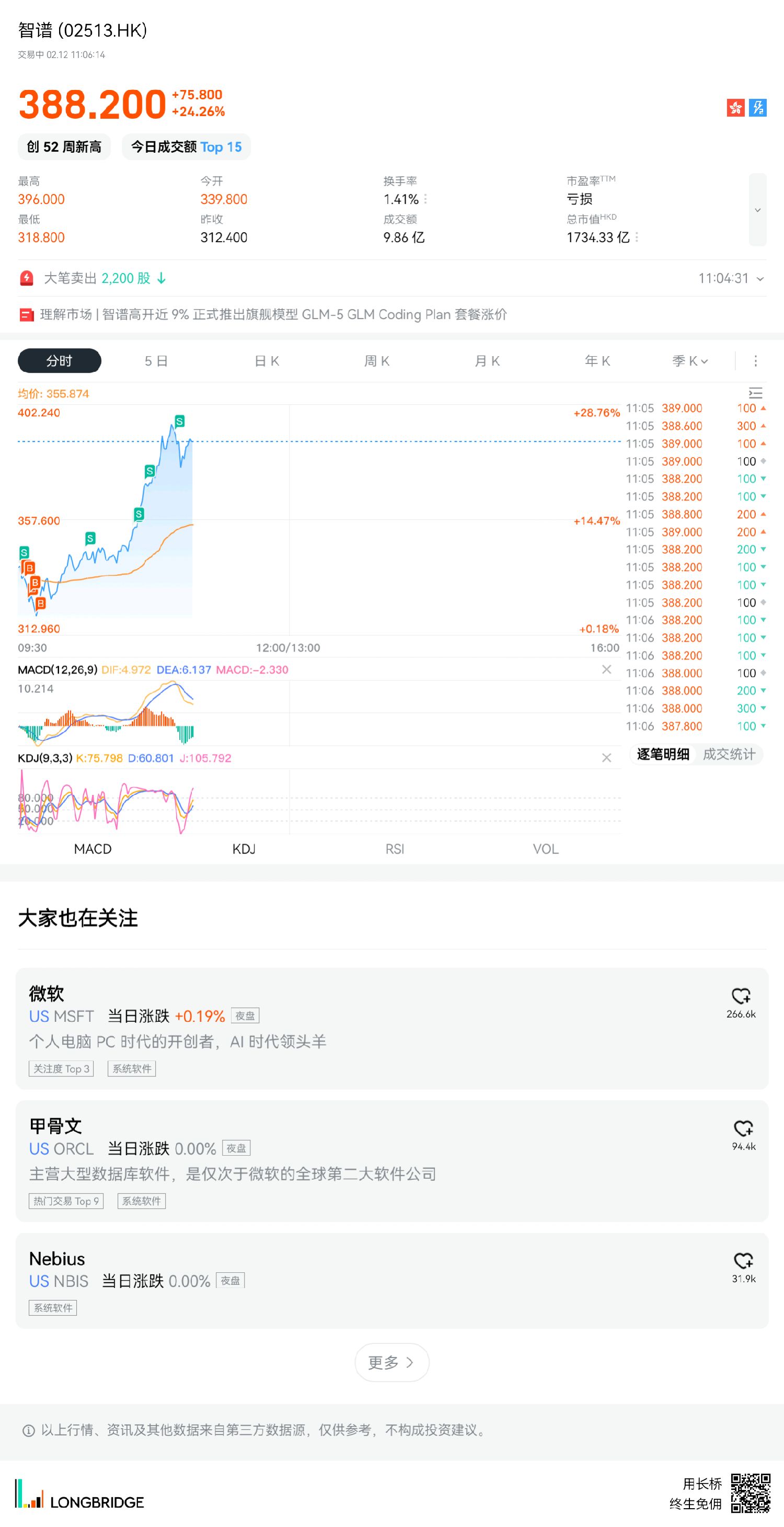This screenshot has height=1527, width=784.
Task: Select the 日K chart tab
Action: pyautogui.click(x=266, y=361)
